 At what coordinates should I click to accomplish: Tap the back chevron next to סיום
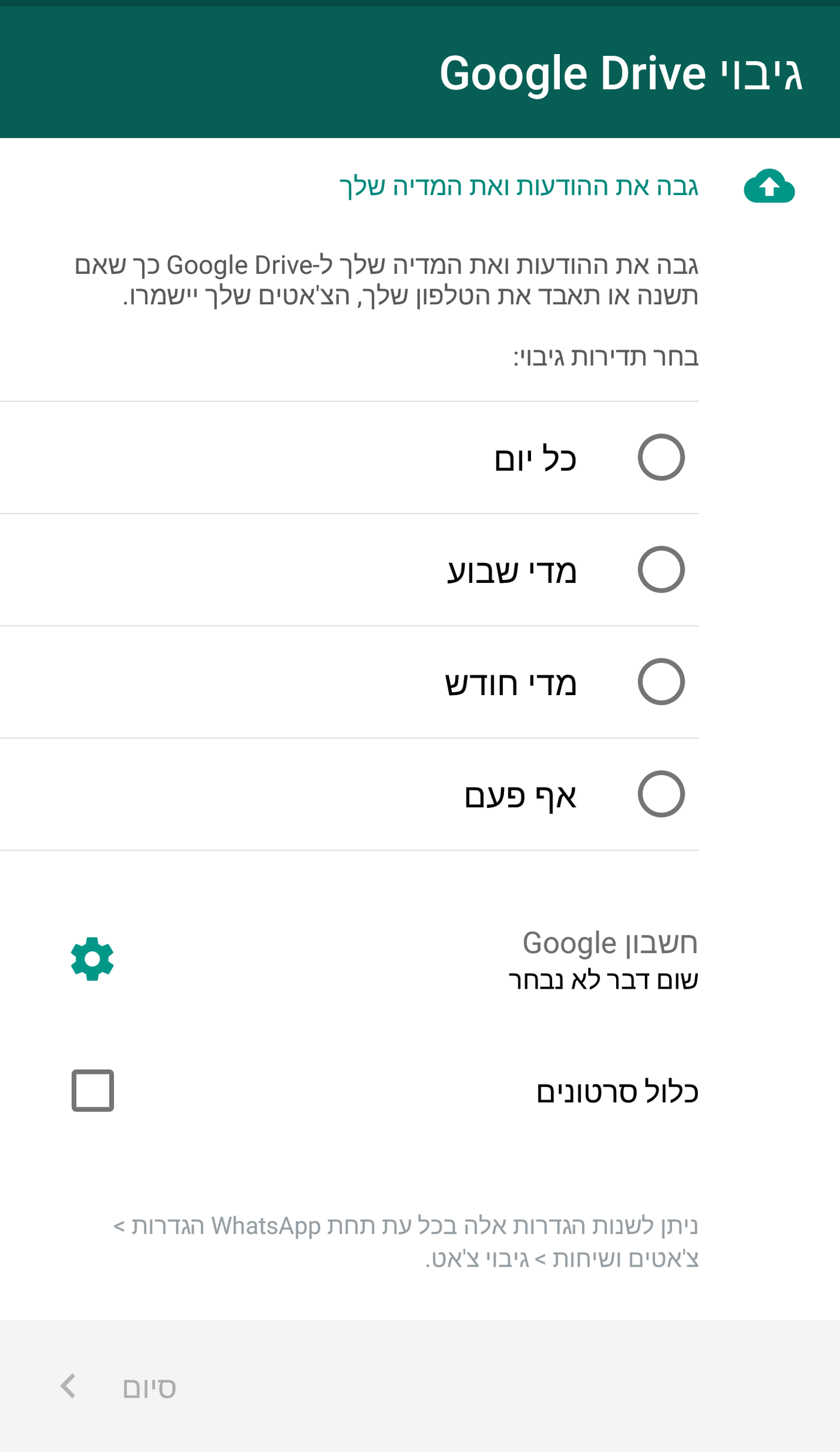(x=68, y=1387)
